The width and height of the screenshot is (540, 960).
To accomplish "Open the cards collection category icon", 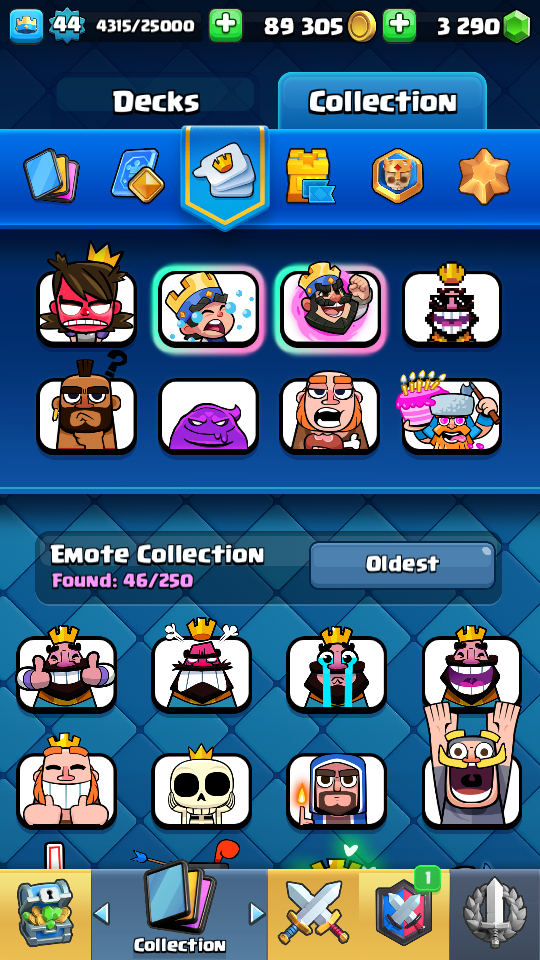I will [51, 175].
